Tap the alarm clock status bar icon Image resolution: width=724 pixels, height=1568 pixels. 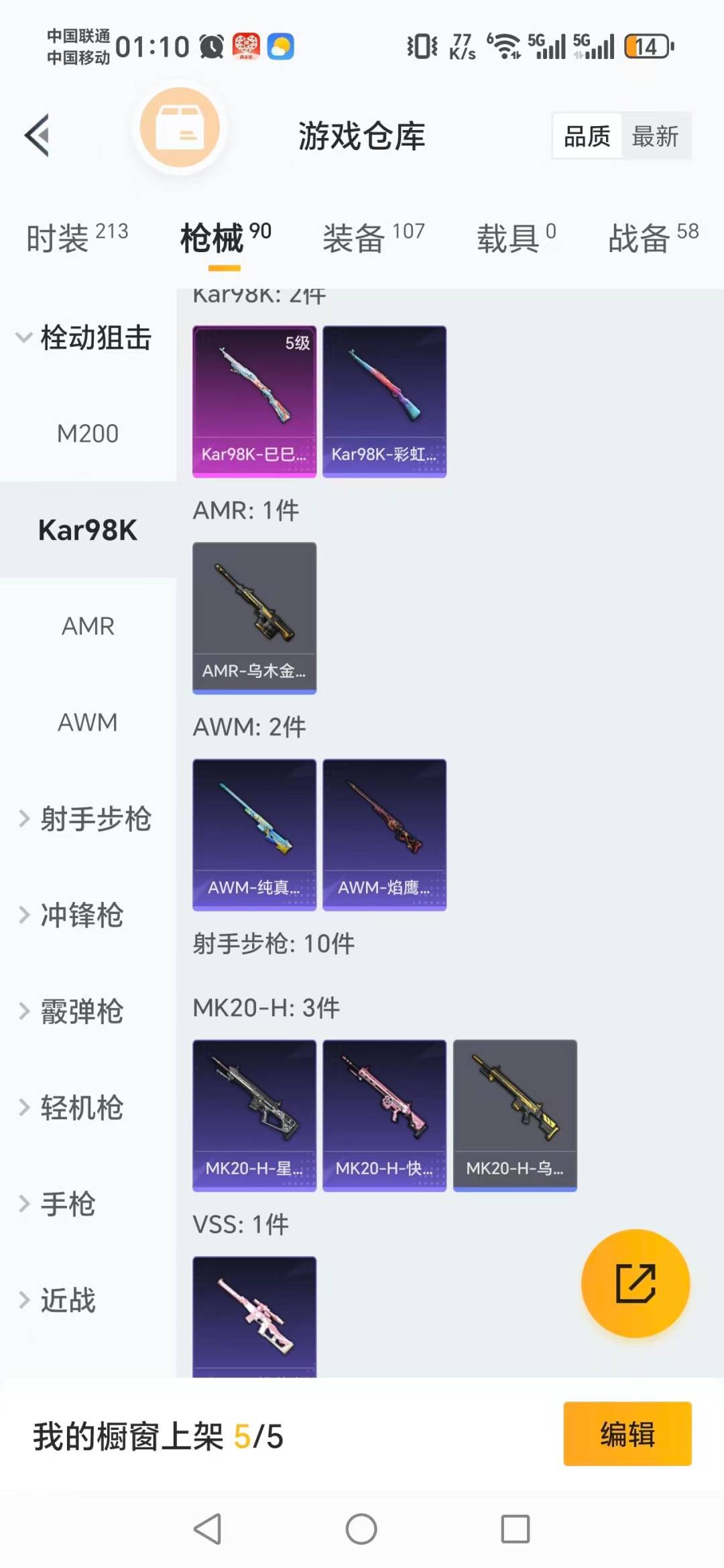(210, 46)
